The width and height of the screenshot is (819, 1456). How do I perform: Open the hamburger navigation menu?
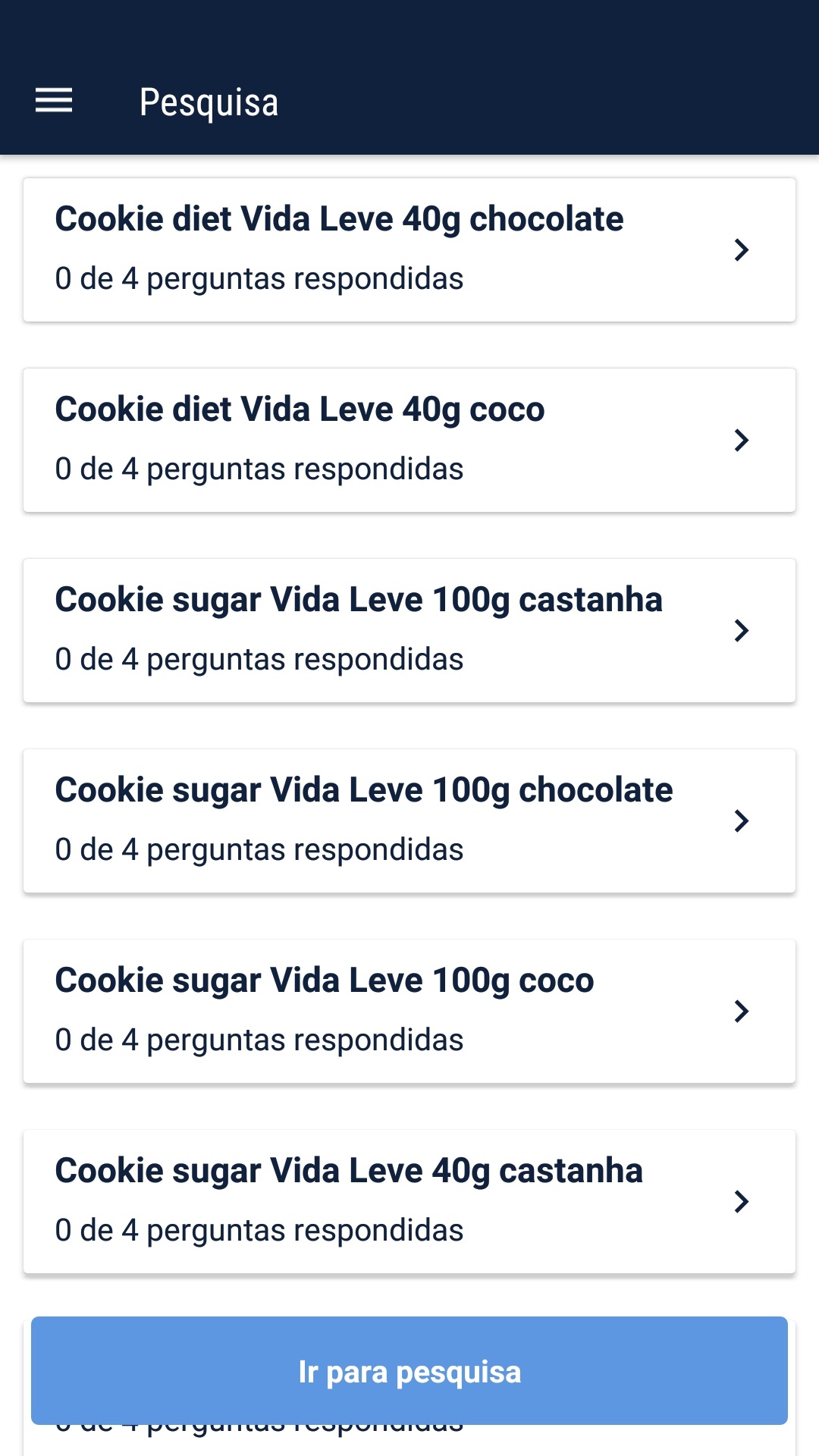coord(54,101)
